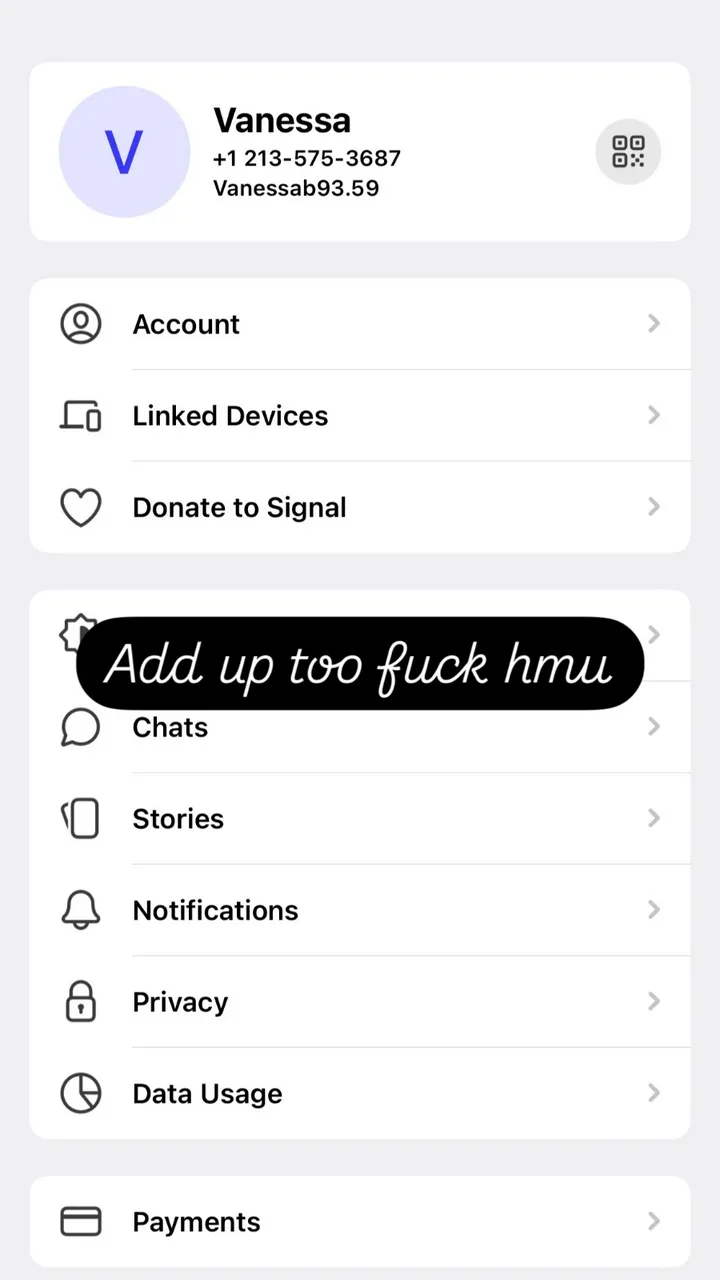Select the padlock icon next to Privacy
This screenshot has width=720, height=1280.
click(x=81, y=1001)
